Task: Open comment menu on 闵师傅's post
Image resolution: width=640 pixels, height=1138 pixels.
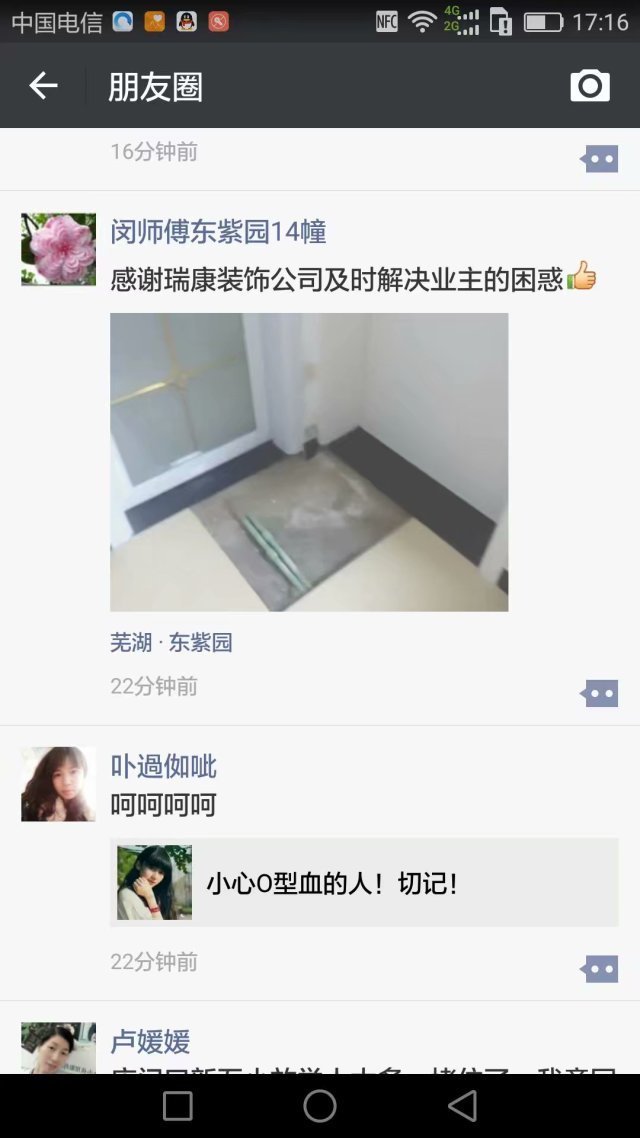Action: [x=600, y=693]
